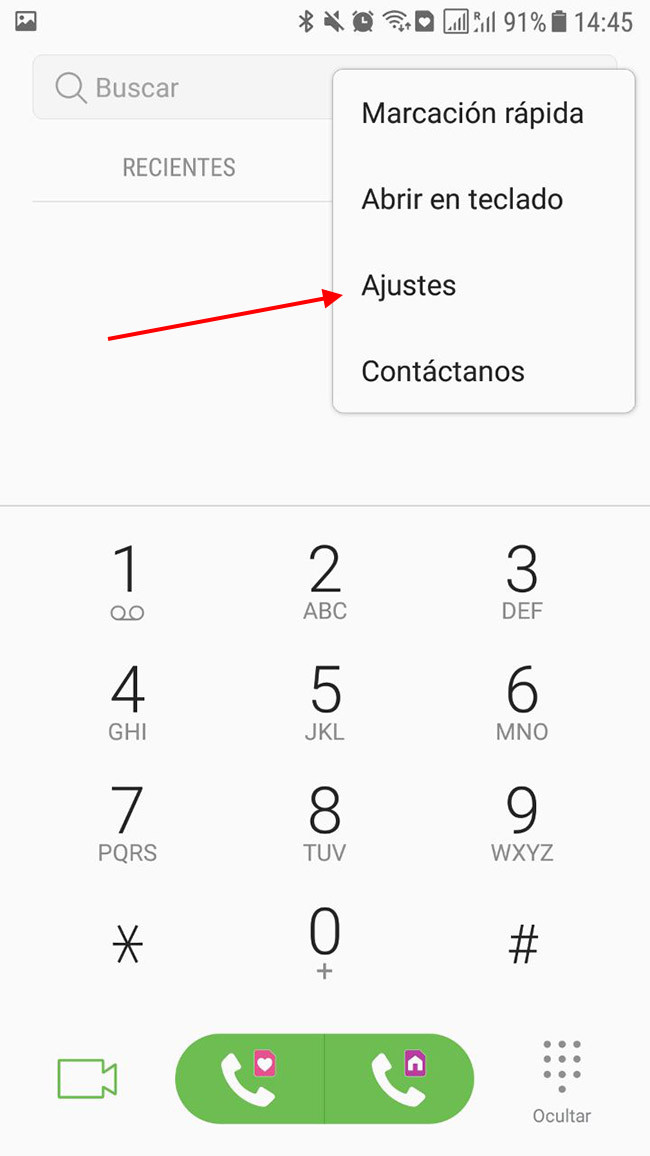Viewport: 650px width, 1156px height.
Task: Enter the asterisk key
Action: (127, 944)
